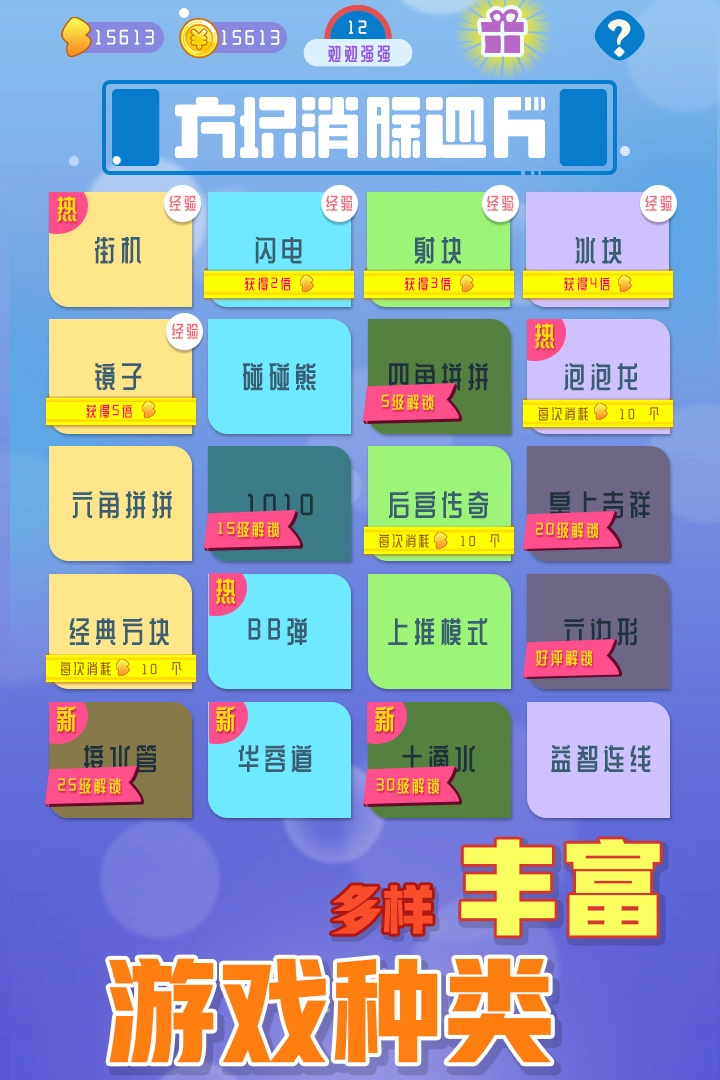Tap the locked 1010 game tile

click(279, 504)
